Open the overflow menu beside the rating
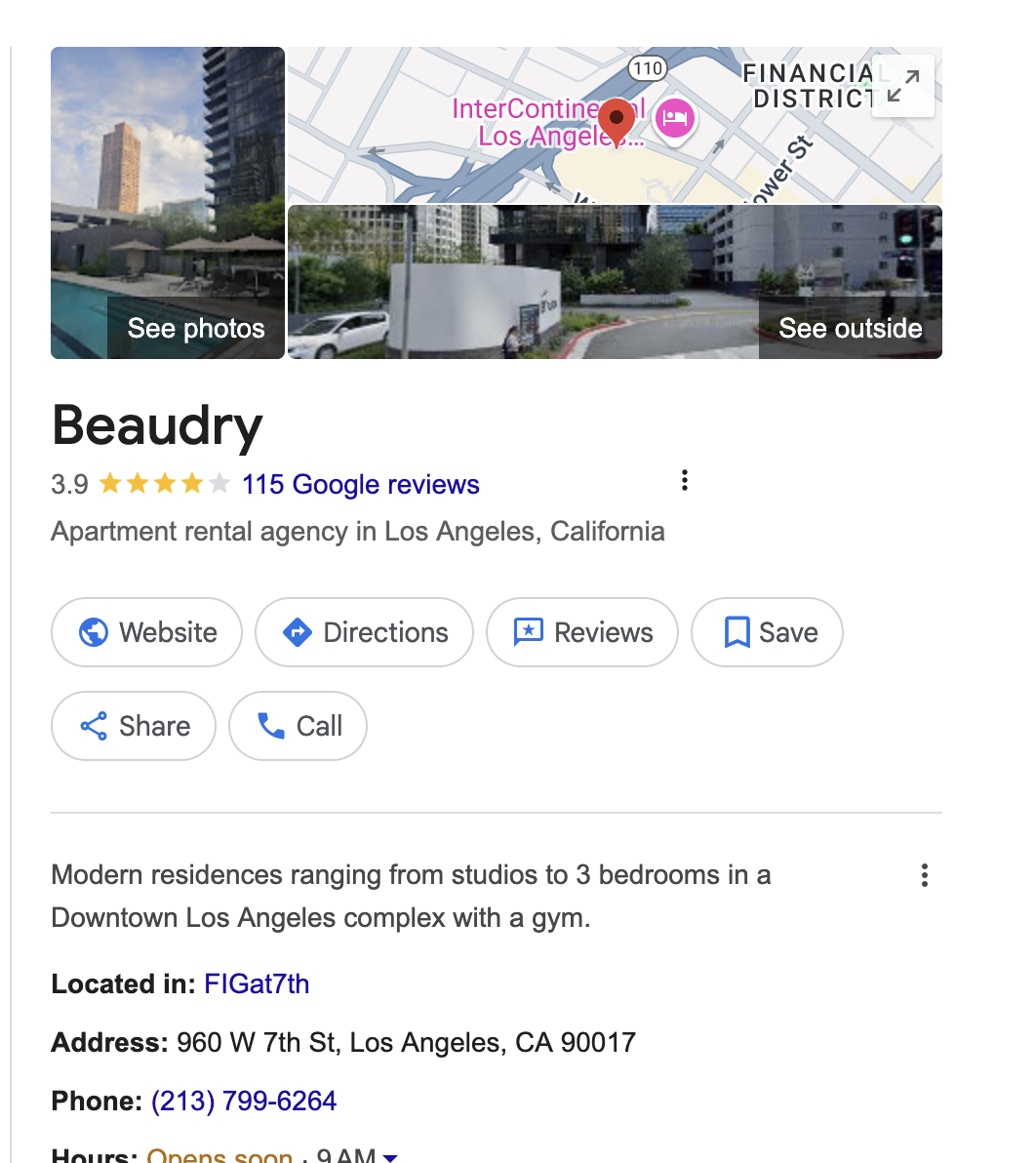The image size is (1036, 1163). coord(685,480)
